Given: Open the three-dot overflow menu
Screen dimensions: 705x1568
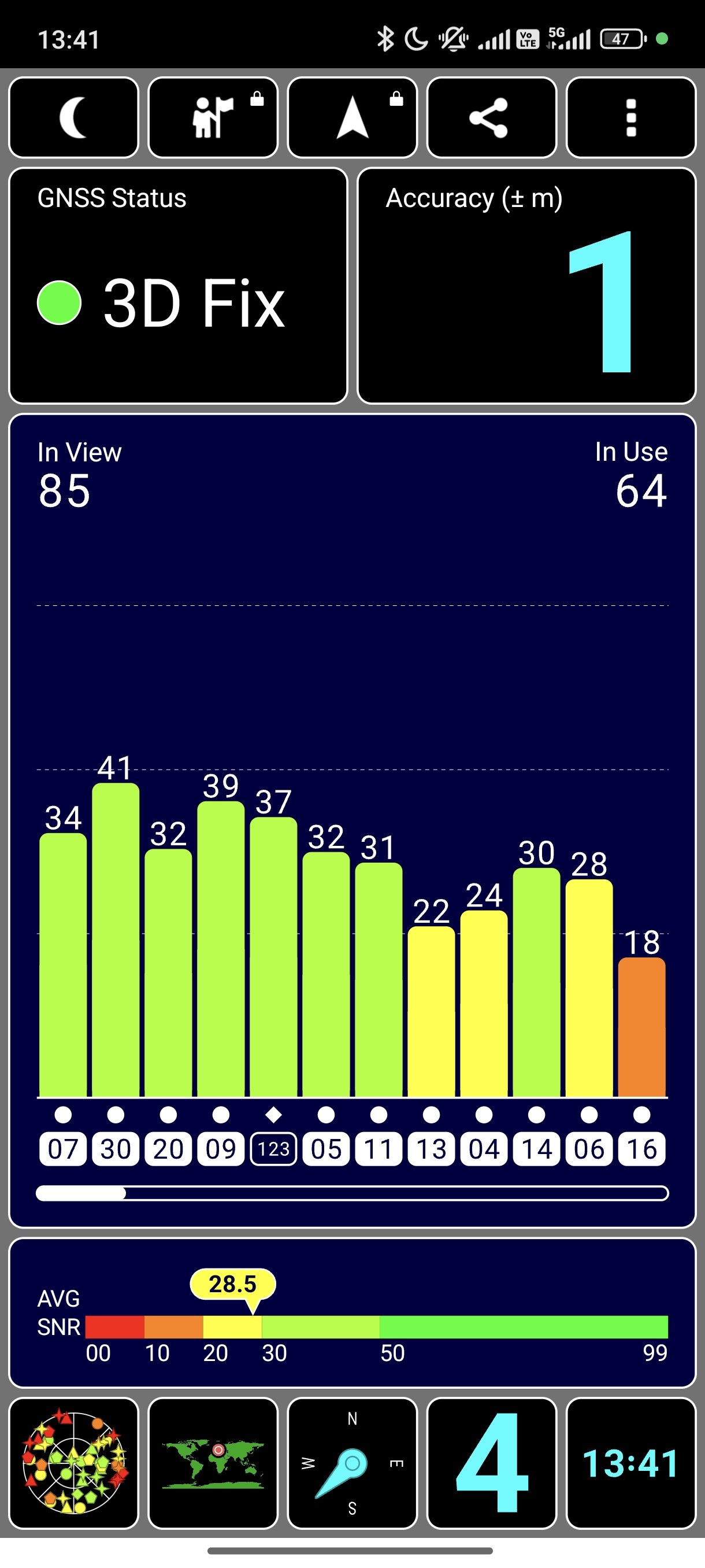Looking at the screenshot, I should [x=631, y=117].
